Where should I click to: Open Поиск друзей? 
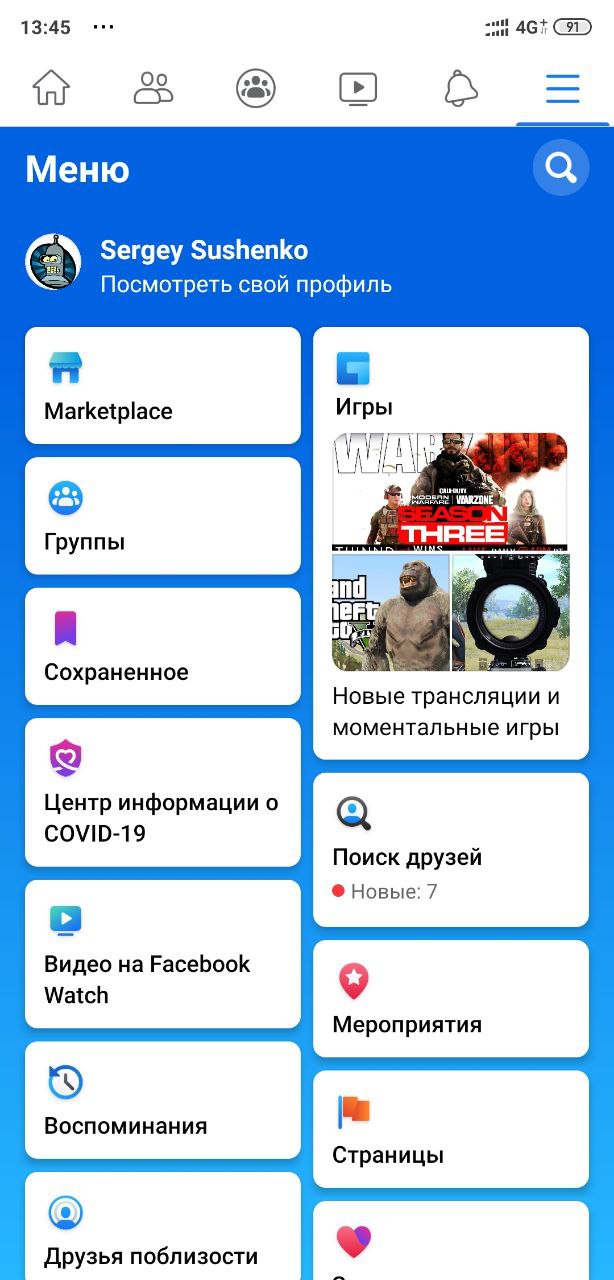(450, 850)
